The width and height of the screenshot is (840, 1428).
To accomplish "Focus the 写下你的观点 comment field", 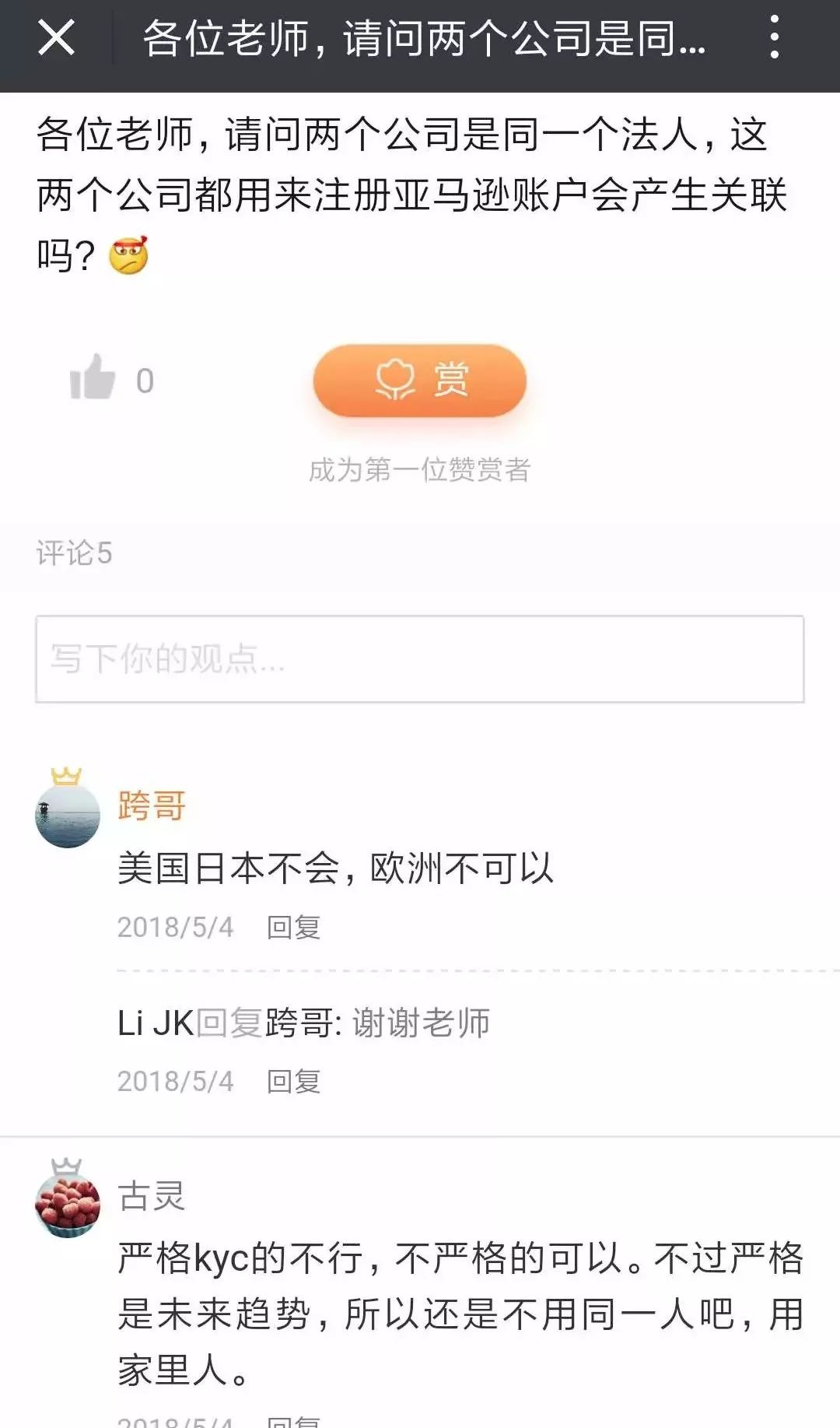I will (x=420, y=659).
